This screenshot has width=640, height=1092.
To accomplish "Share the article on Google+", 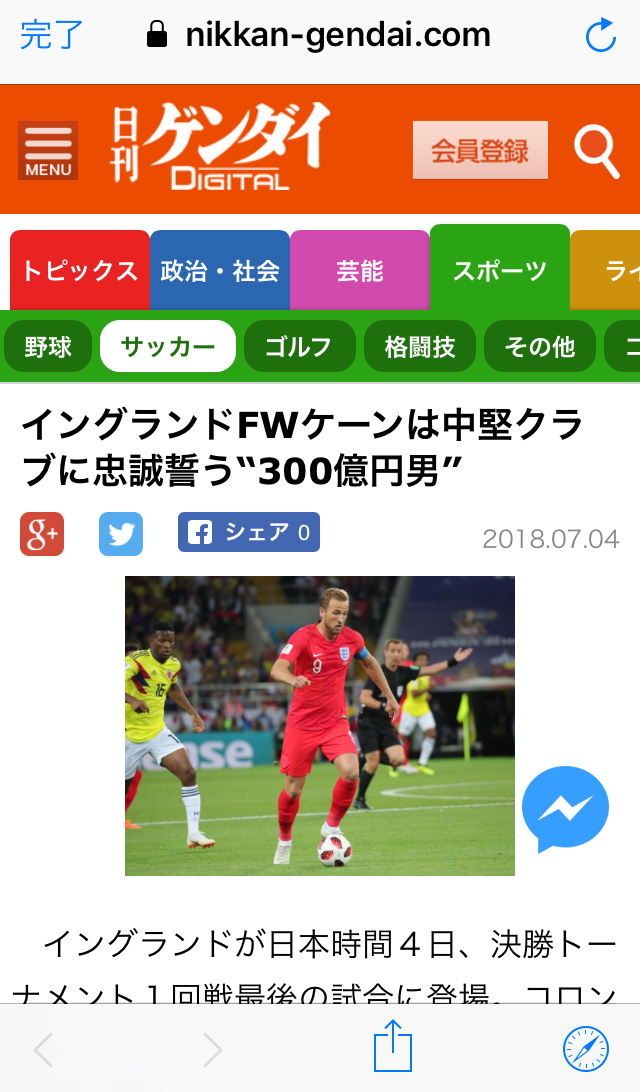I will tap(42, 533).
